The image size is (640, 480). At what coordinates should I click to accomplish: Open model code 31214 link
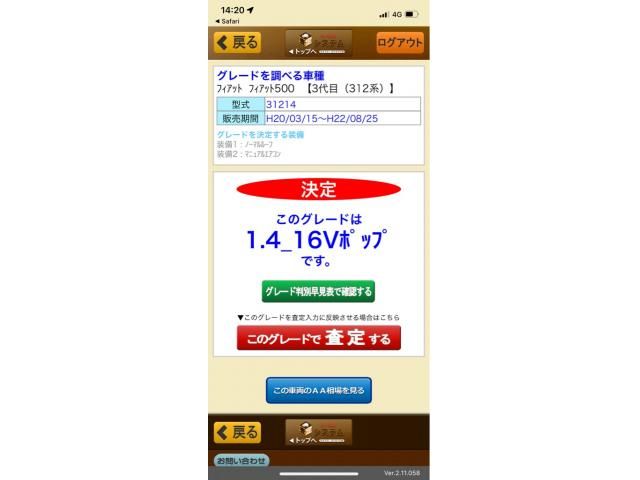[281, 104]
